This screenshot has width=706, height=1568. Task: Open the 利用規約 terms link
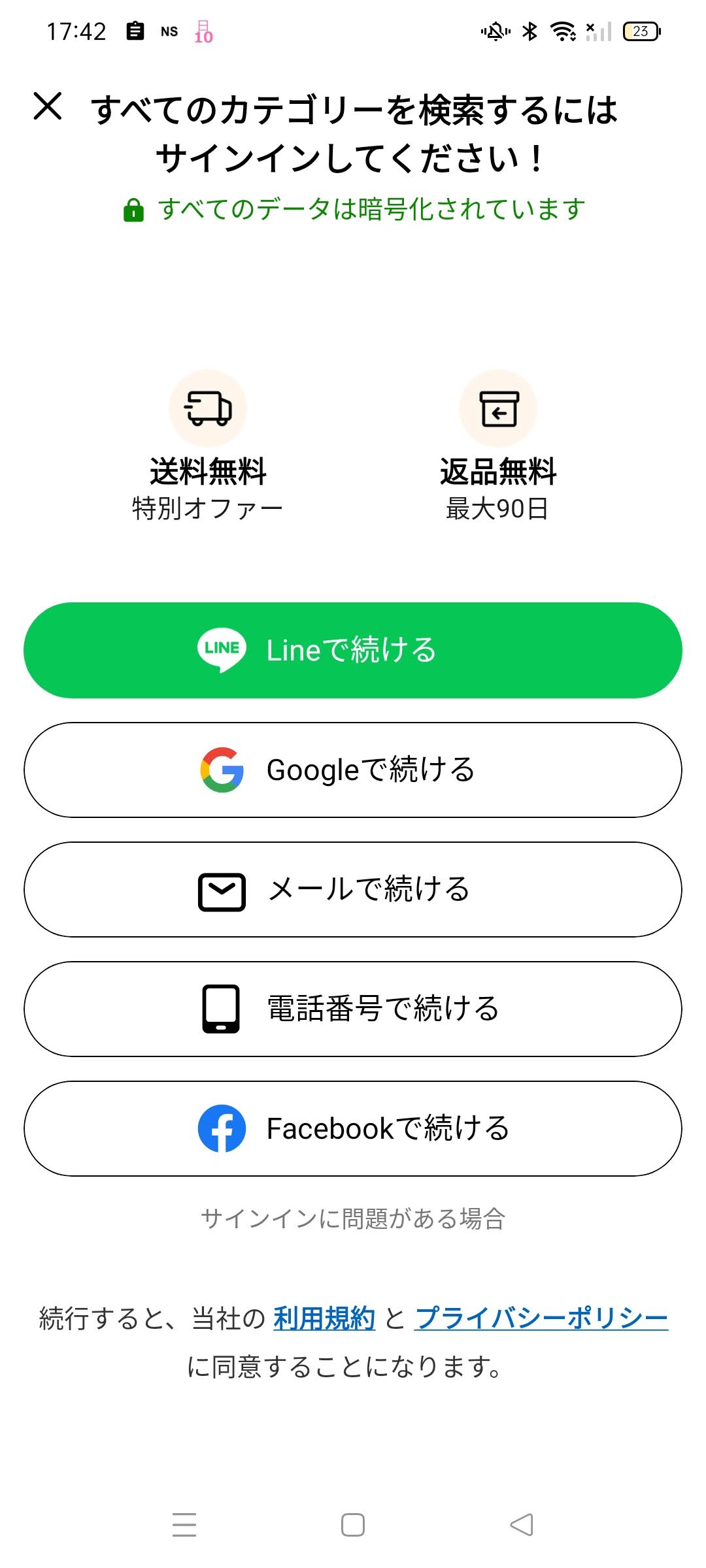click(324, 1318)
